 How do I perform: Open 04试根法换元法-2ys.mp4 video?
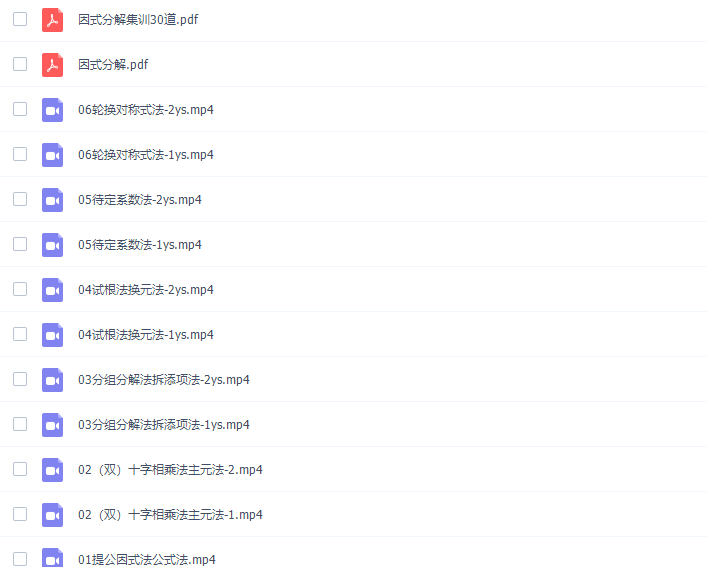[x=145, y=289]
